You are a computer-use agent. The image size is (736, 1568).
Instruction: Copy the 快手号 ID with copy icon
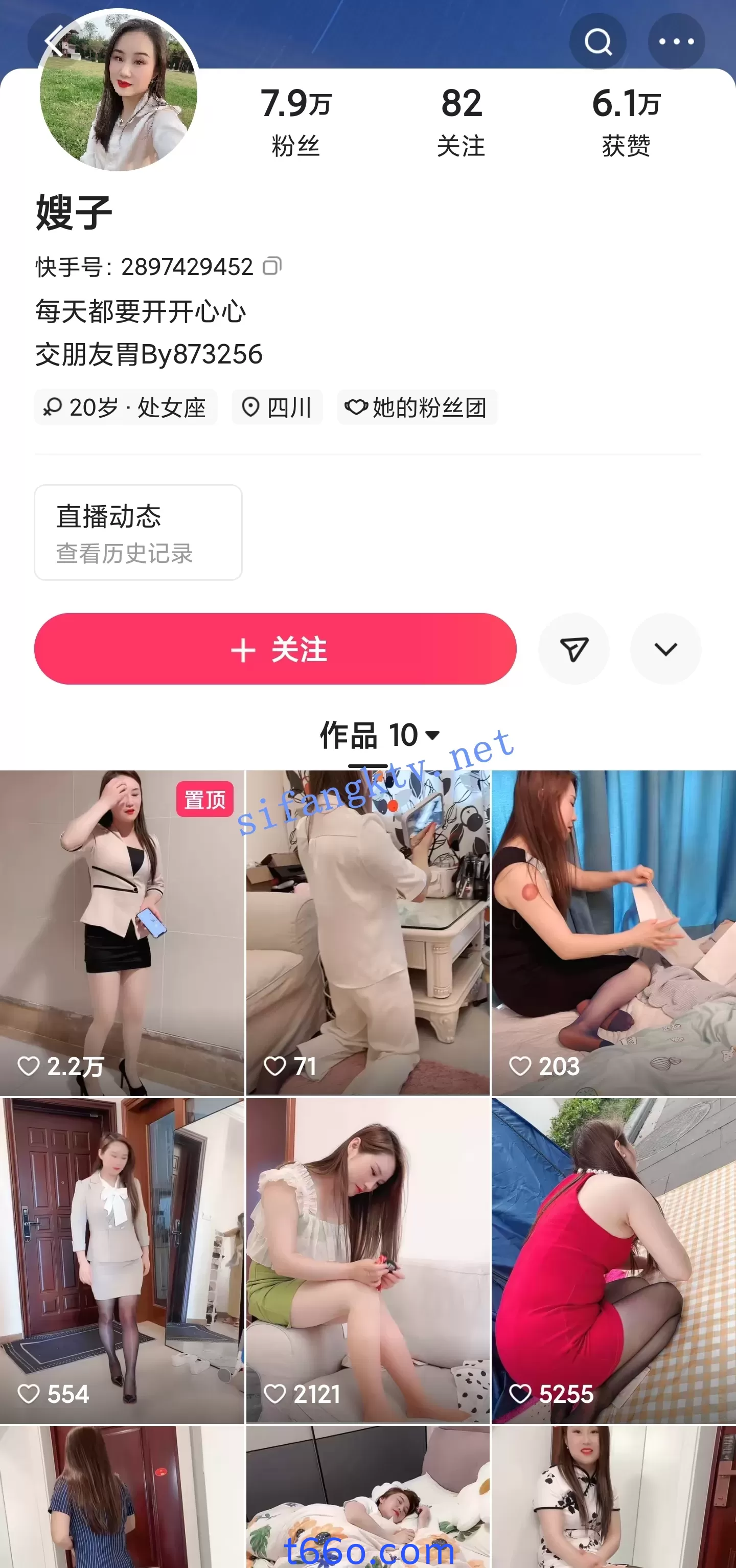(271, 266)
